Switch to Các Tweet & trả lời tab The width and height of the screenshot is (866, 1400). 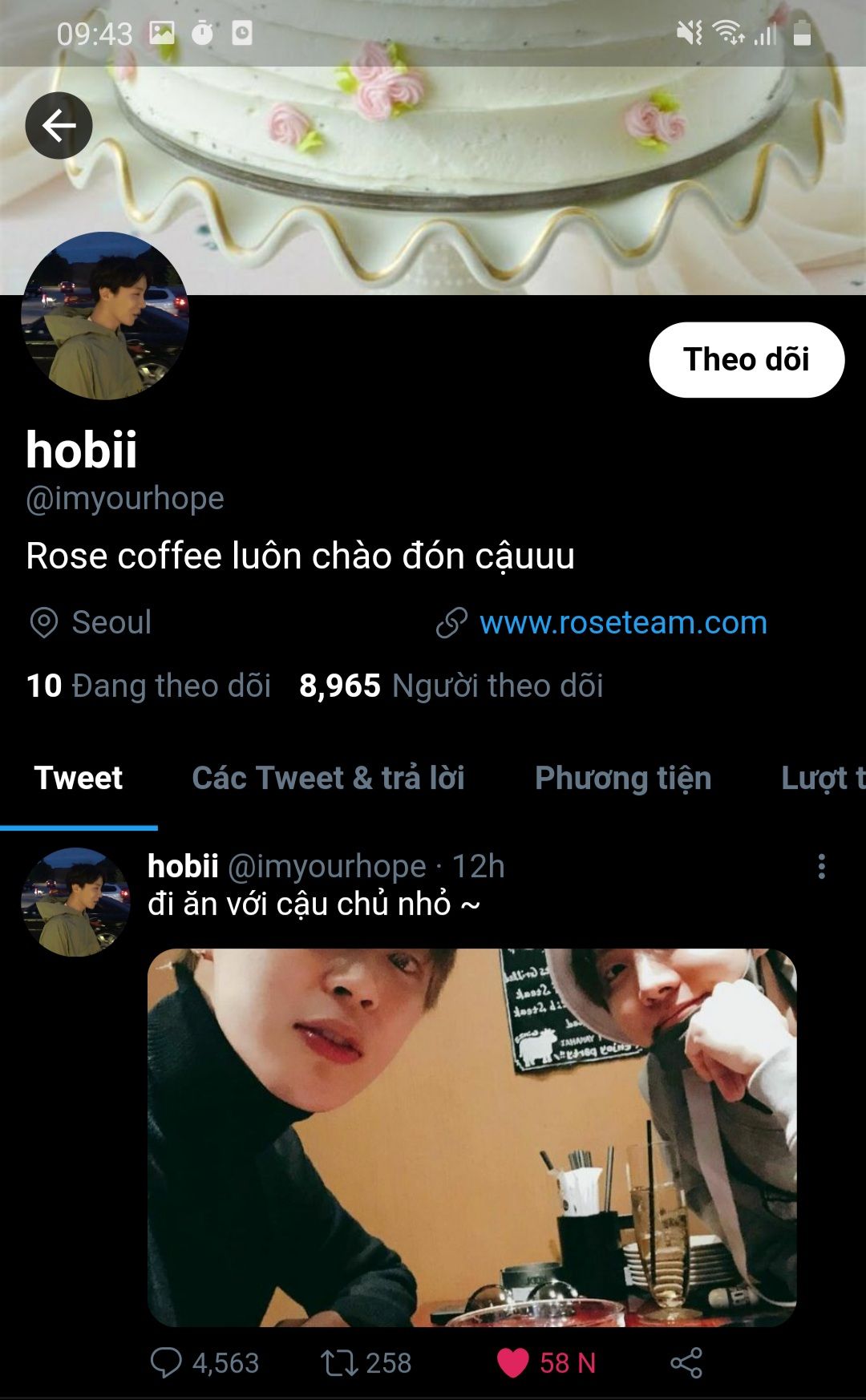pyautogui.click(x=328, y=778)
